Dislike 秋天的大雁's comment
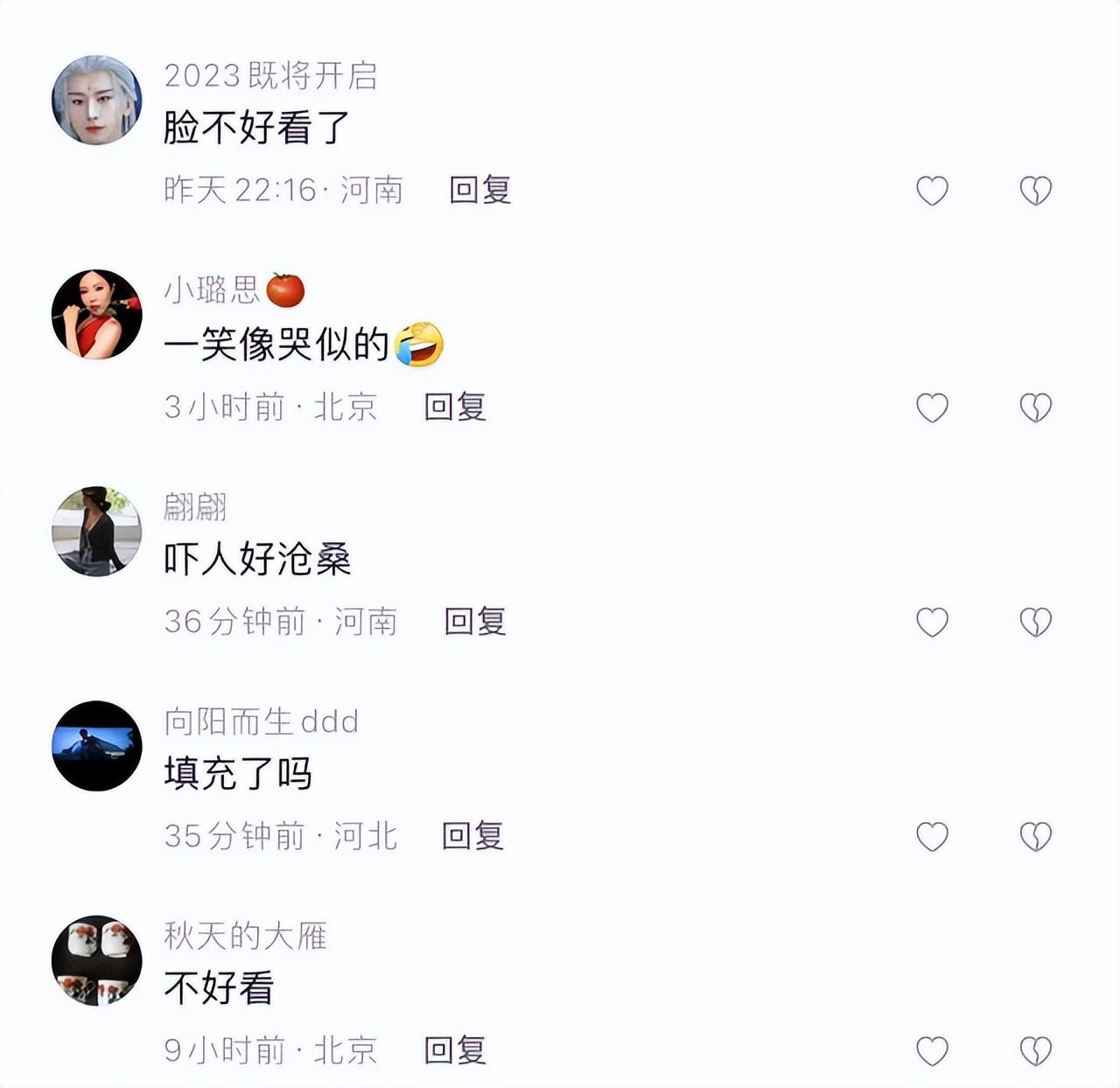 [1035, 1050]
